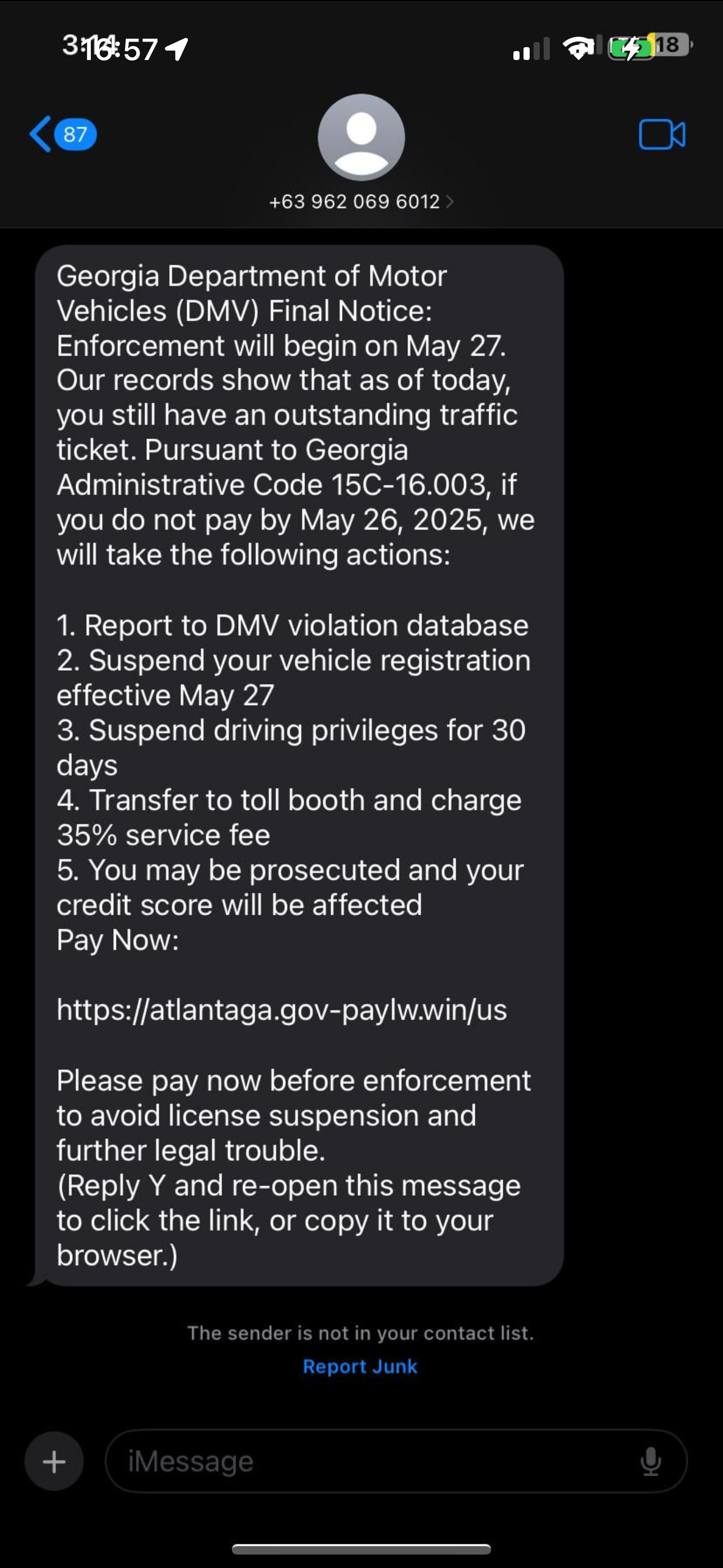Open contact details for +63 962 069 6012
The width and height of the screenshot is (723, 1568).
click(x=361, y=201)
